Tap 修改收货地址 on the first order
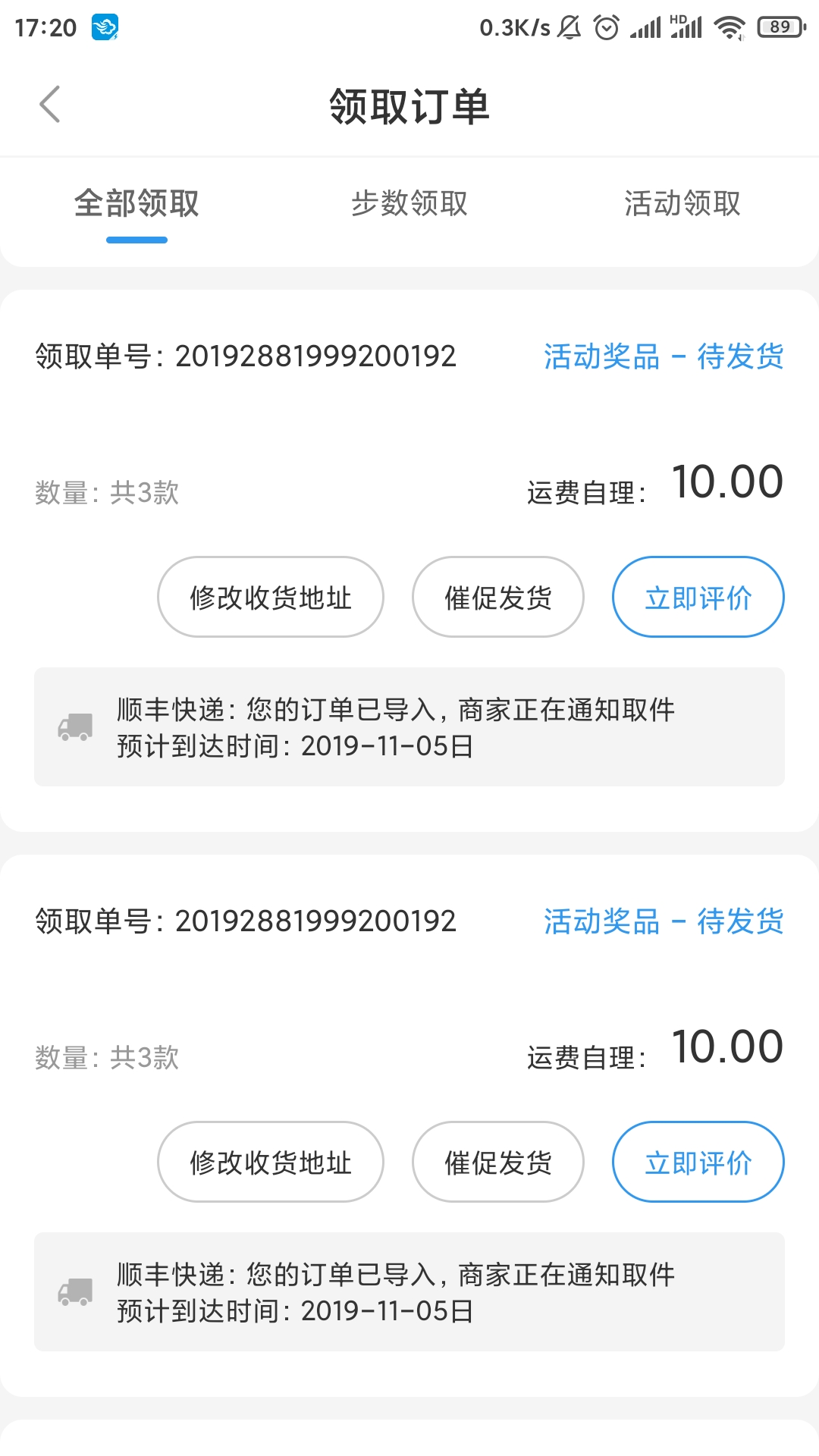 271,598
